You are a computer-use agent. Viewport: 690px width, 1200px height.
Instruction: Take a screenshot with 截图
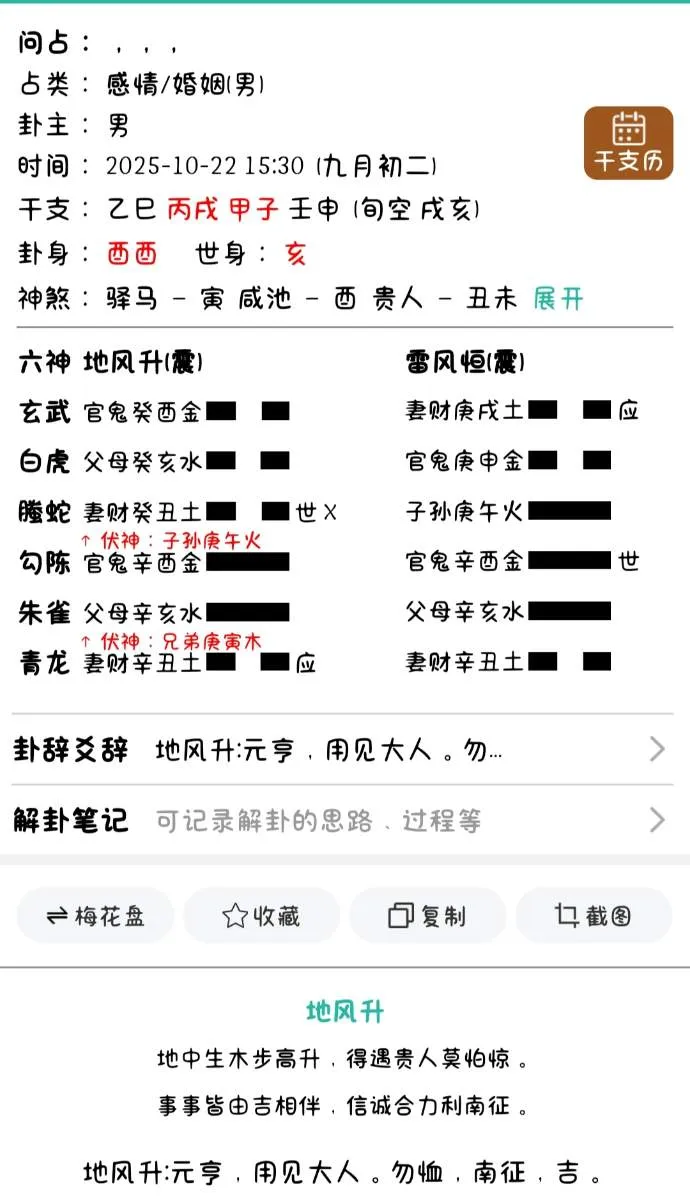pos(593,915)
